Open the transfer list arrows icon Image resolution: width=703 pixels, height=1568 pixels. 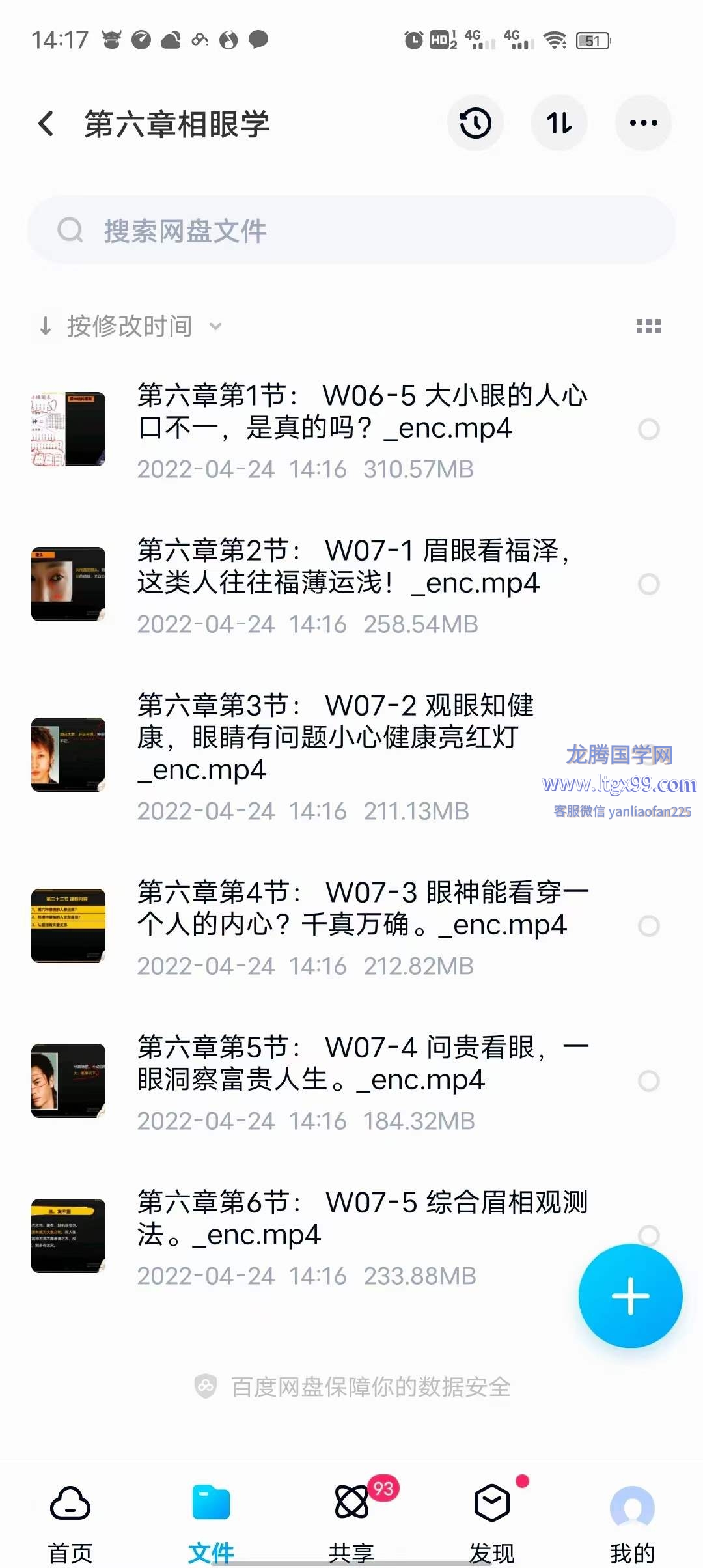[559, 123]
